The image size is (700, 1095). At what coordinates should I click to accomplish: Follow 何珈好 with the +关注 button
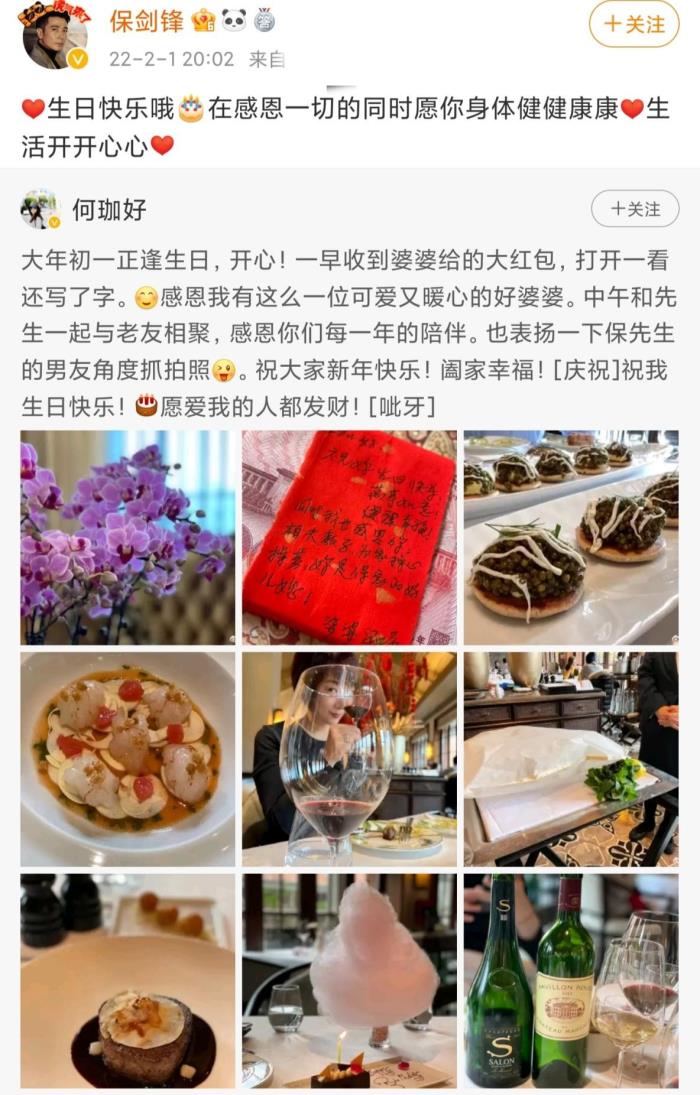point(634,209)
